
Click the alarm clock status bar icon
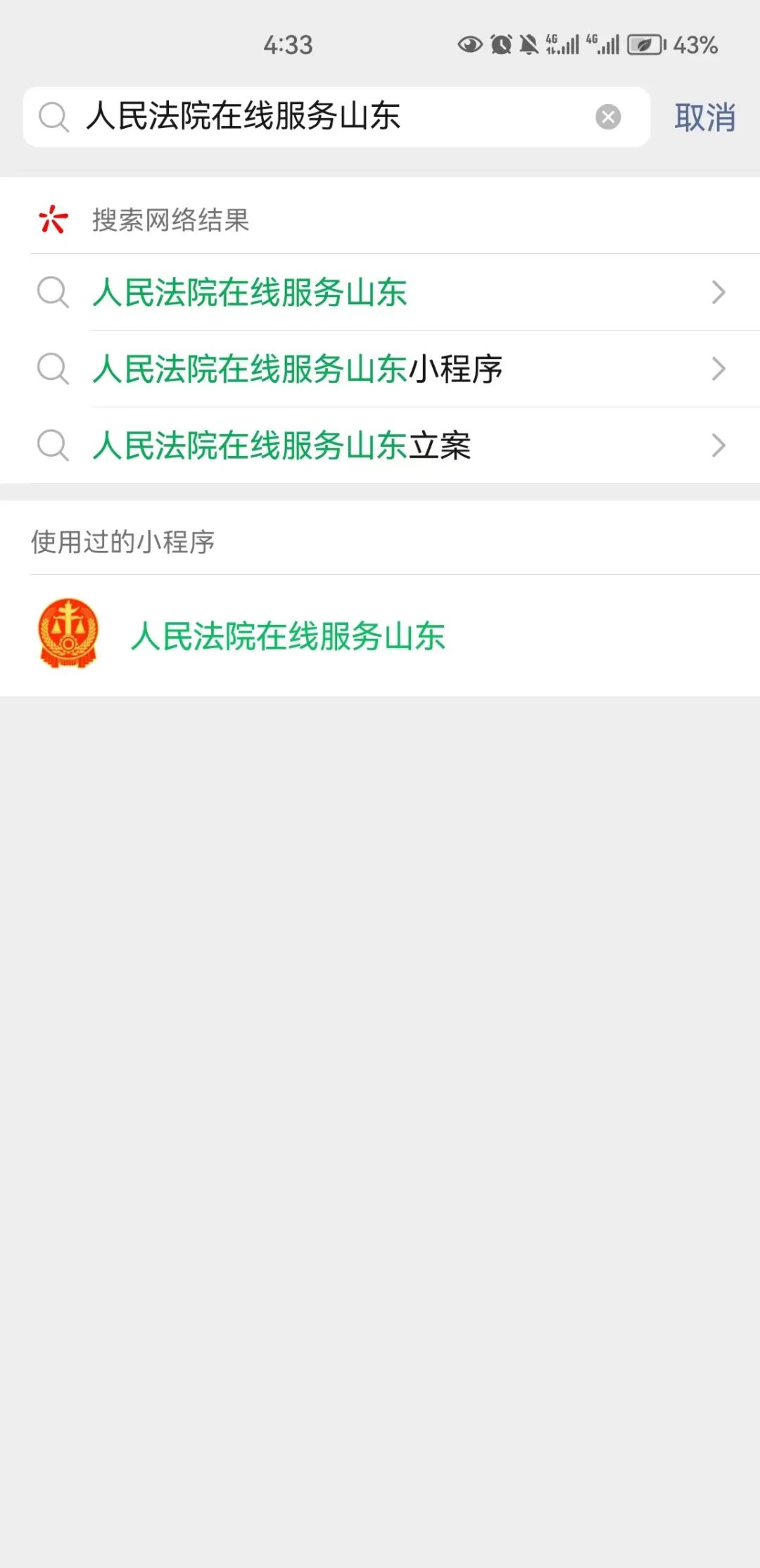[x=501, y=44]
